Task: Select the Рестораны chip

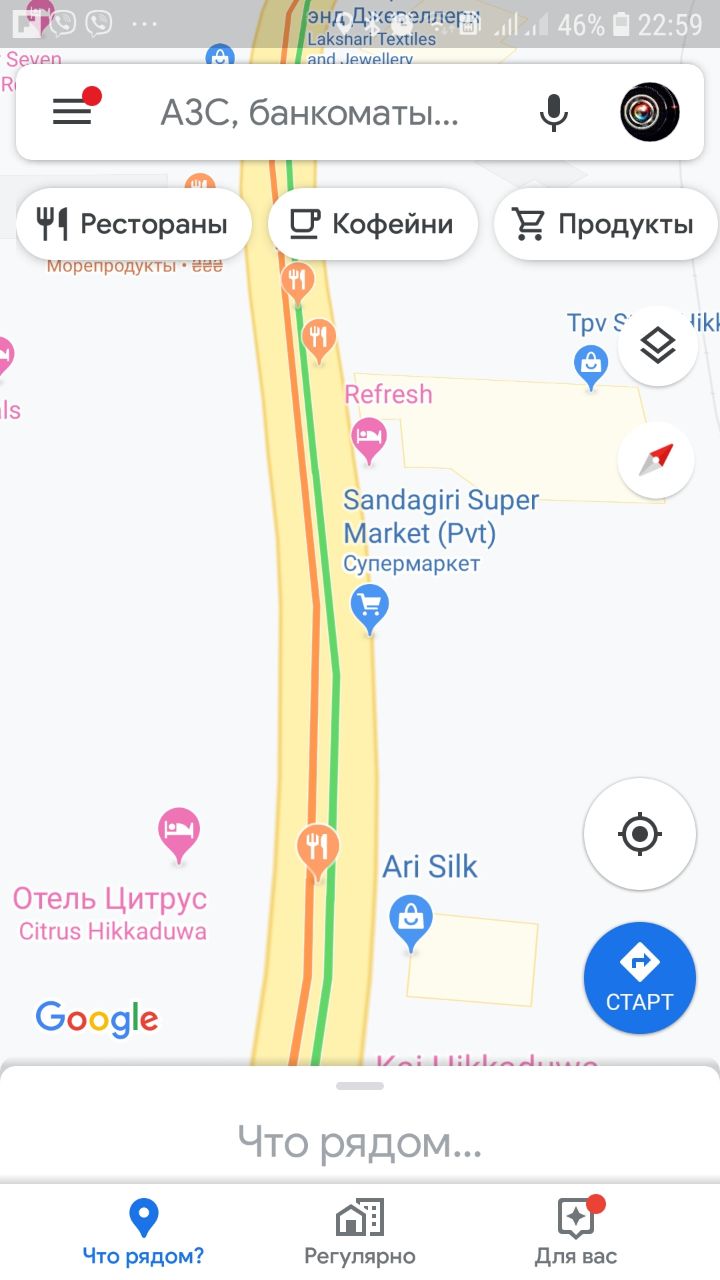Action: [133, 224]
